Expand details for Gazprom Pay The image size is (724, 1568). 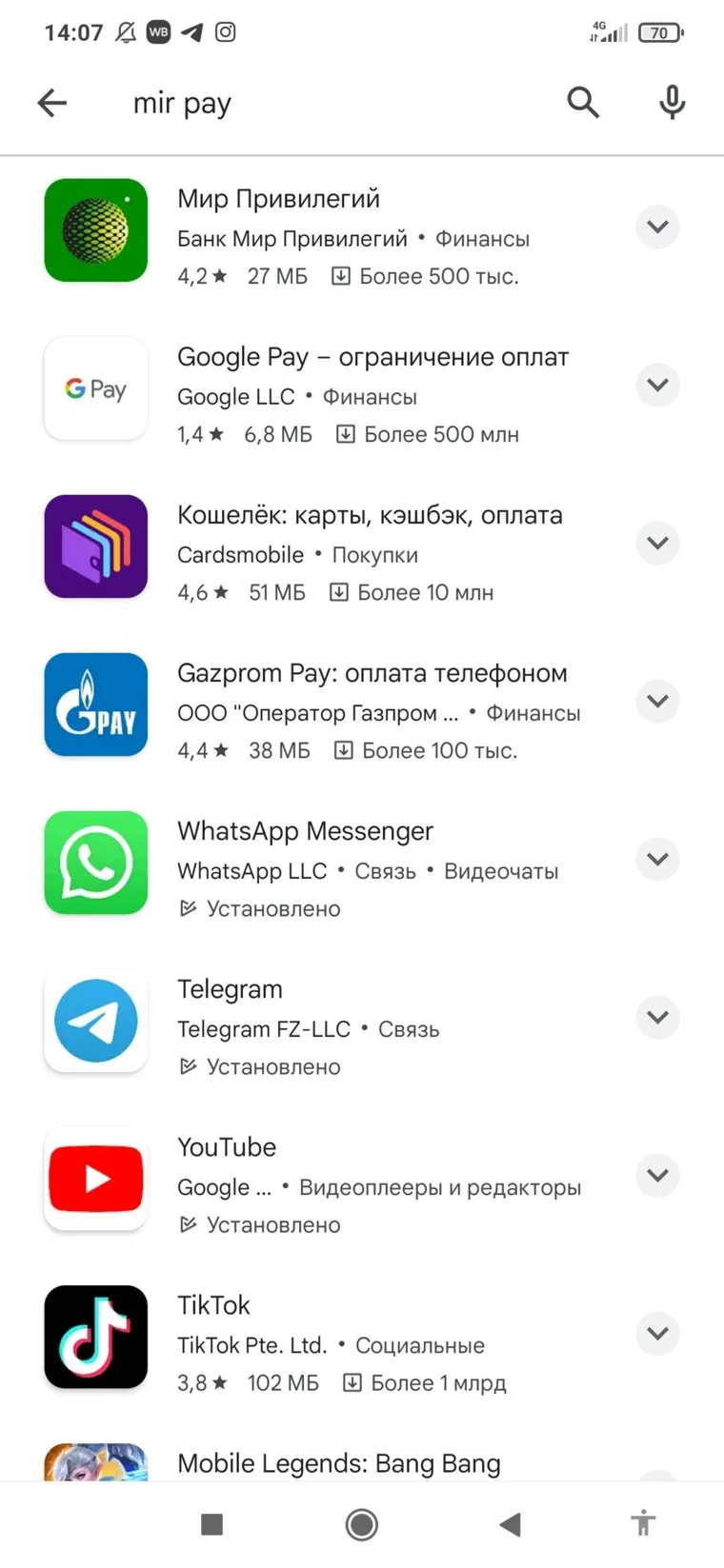657,701
